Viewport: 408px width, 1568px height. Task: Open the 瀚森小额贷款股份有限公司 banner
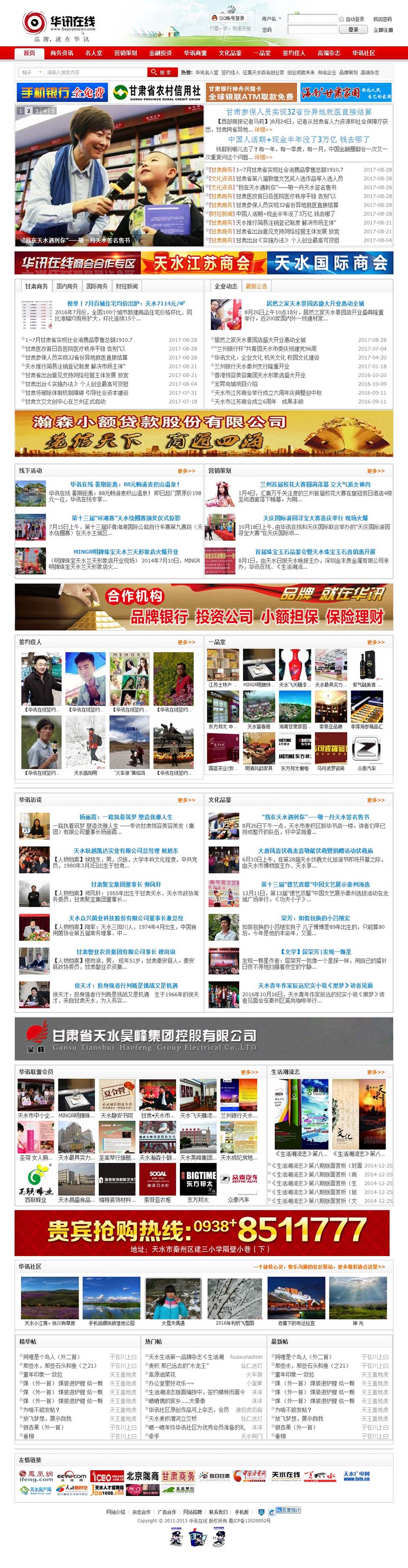click(204, 434)
